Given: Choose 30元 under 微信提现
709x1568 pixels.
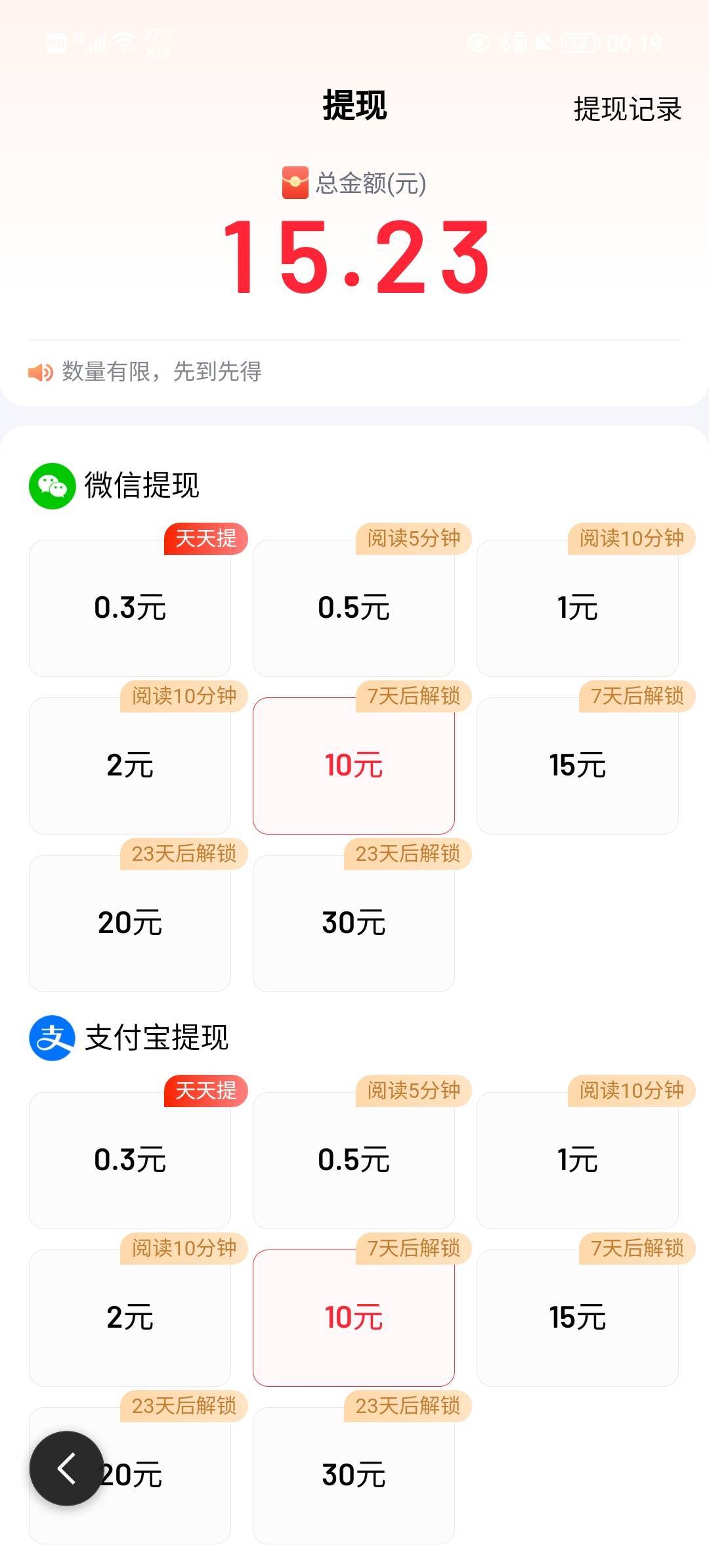Looking at the screenshot, I should pos(354,923).
